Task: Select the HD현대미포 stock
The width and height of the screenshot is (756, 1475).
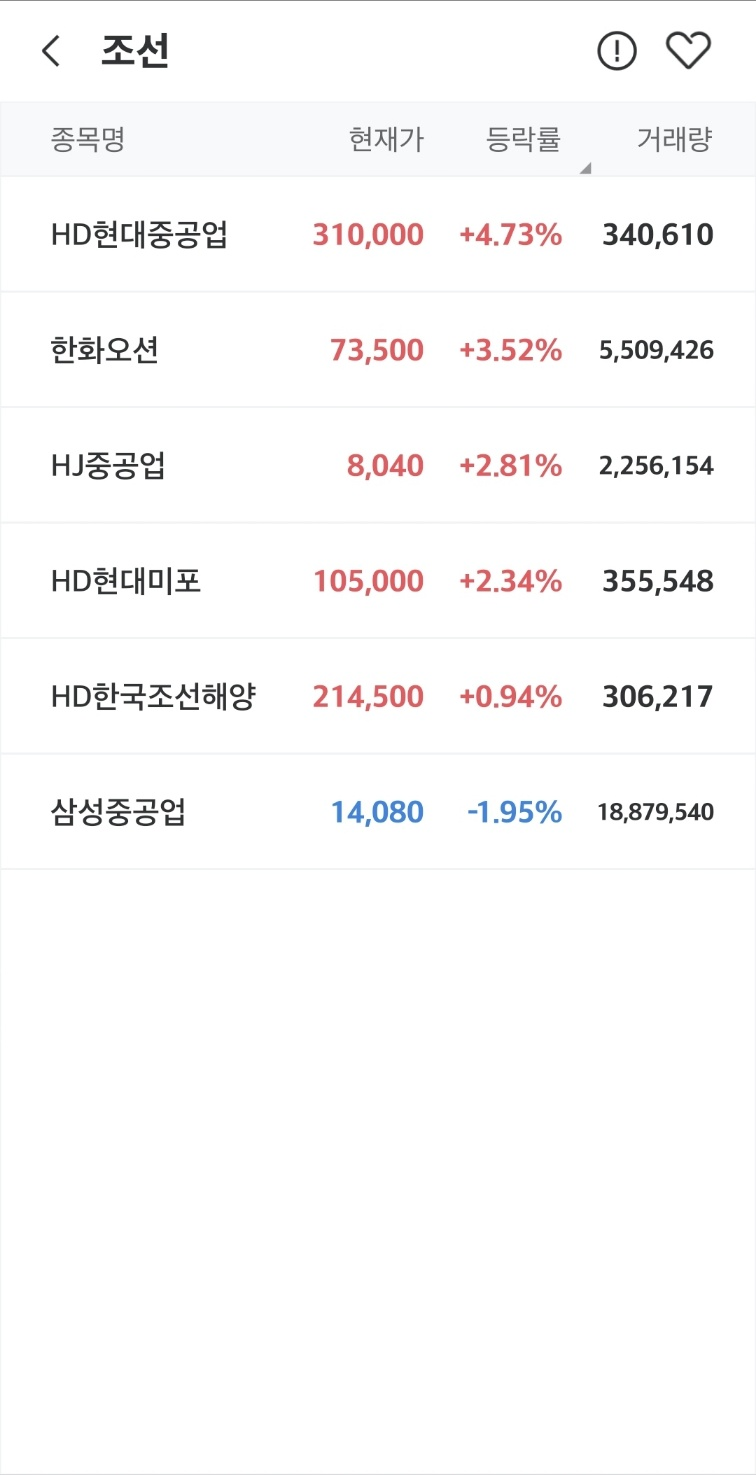Action: click(x=378, y=581)
